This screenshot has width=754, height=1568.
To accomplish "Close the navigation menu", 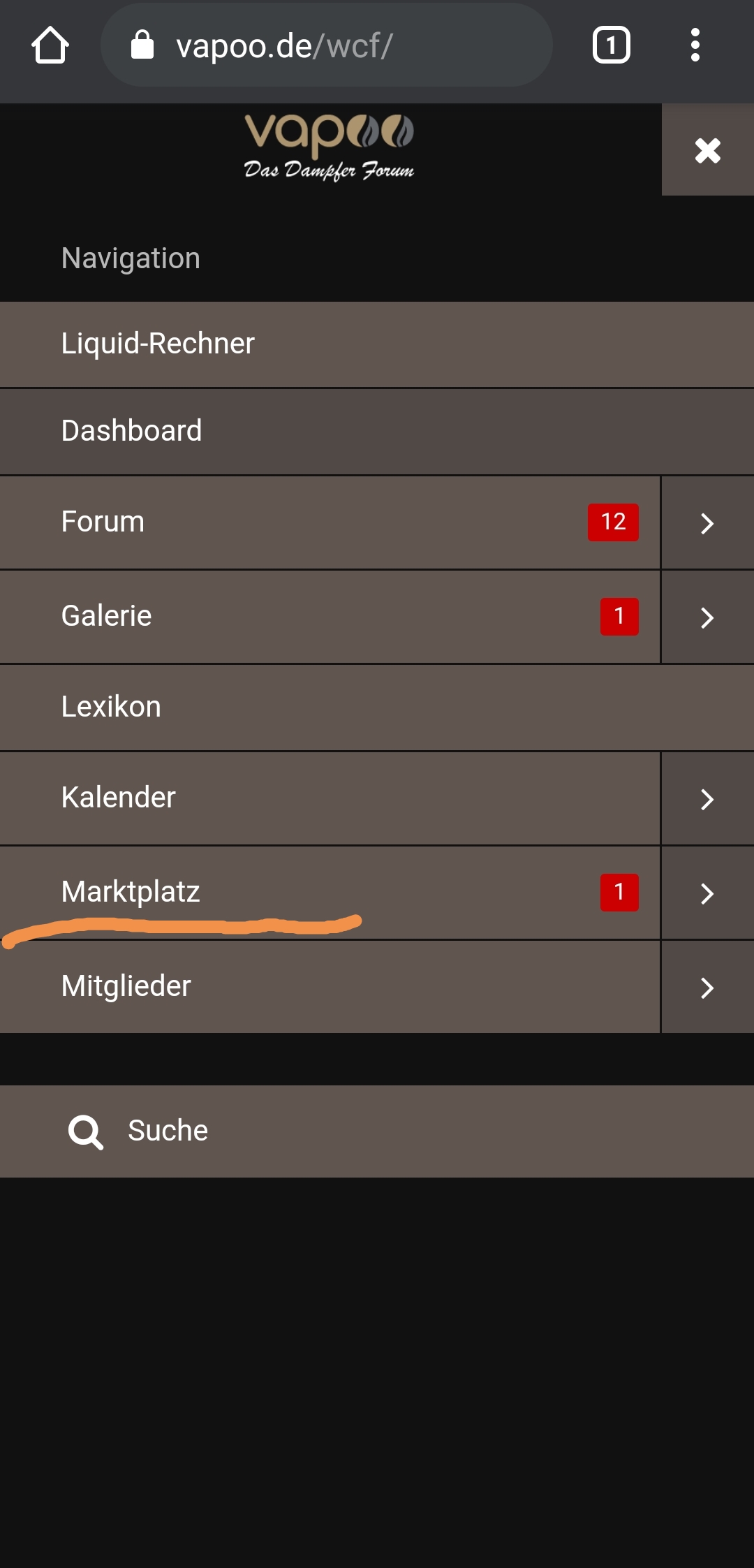I will [707, 150].
